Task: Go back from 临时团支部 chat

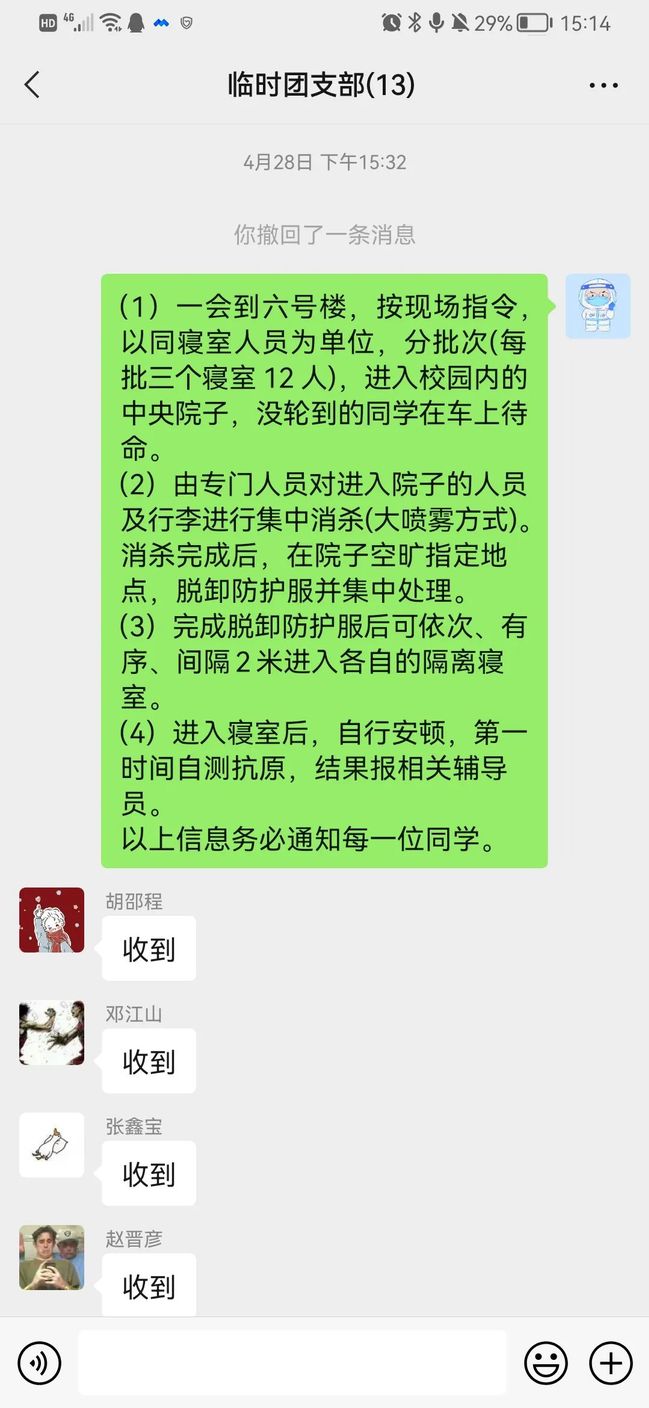Action: pos(32,85)
